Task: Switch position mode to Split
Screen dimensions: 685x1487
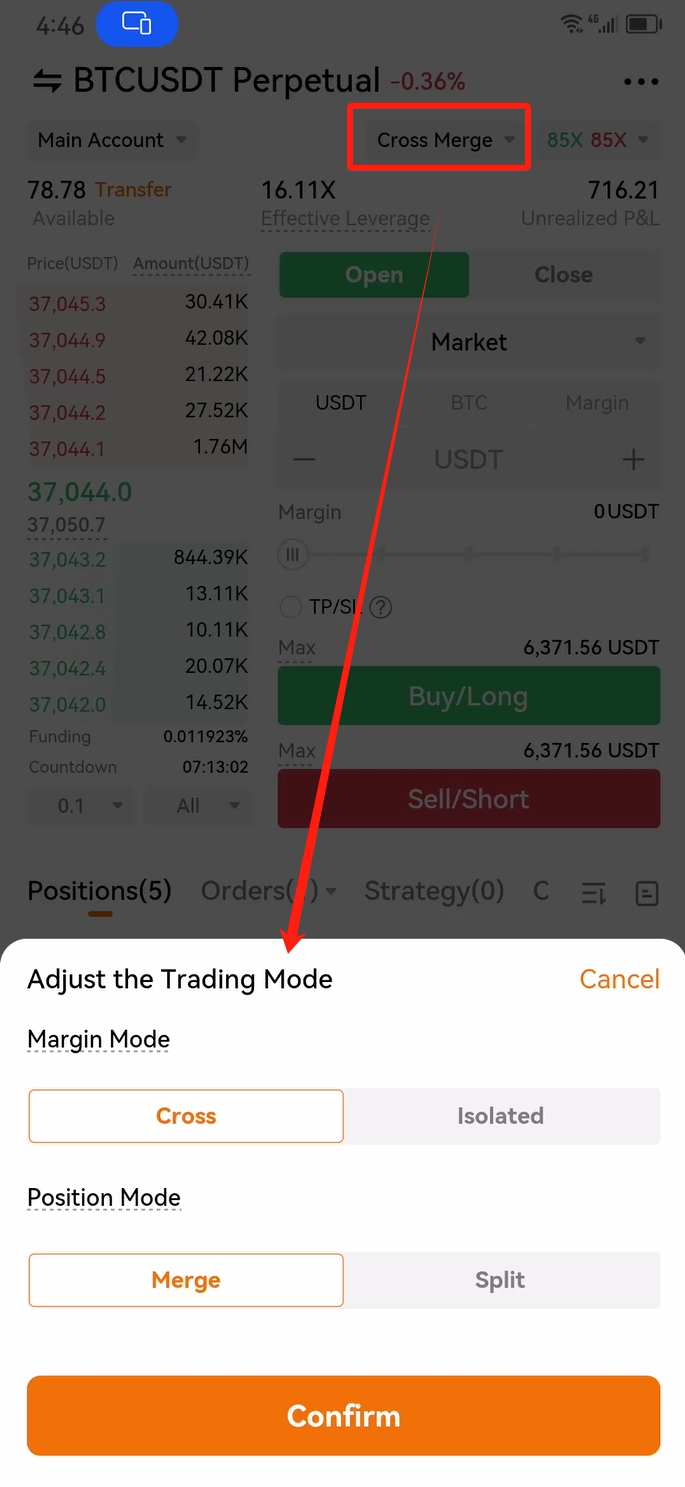Action: click(x=501, y=1280)
